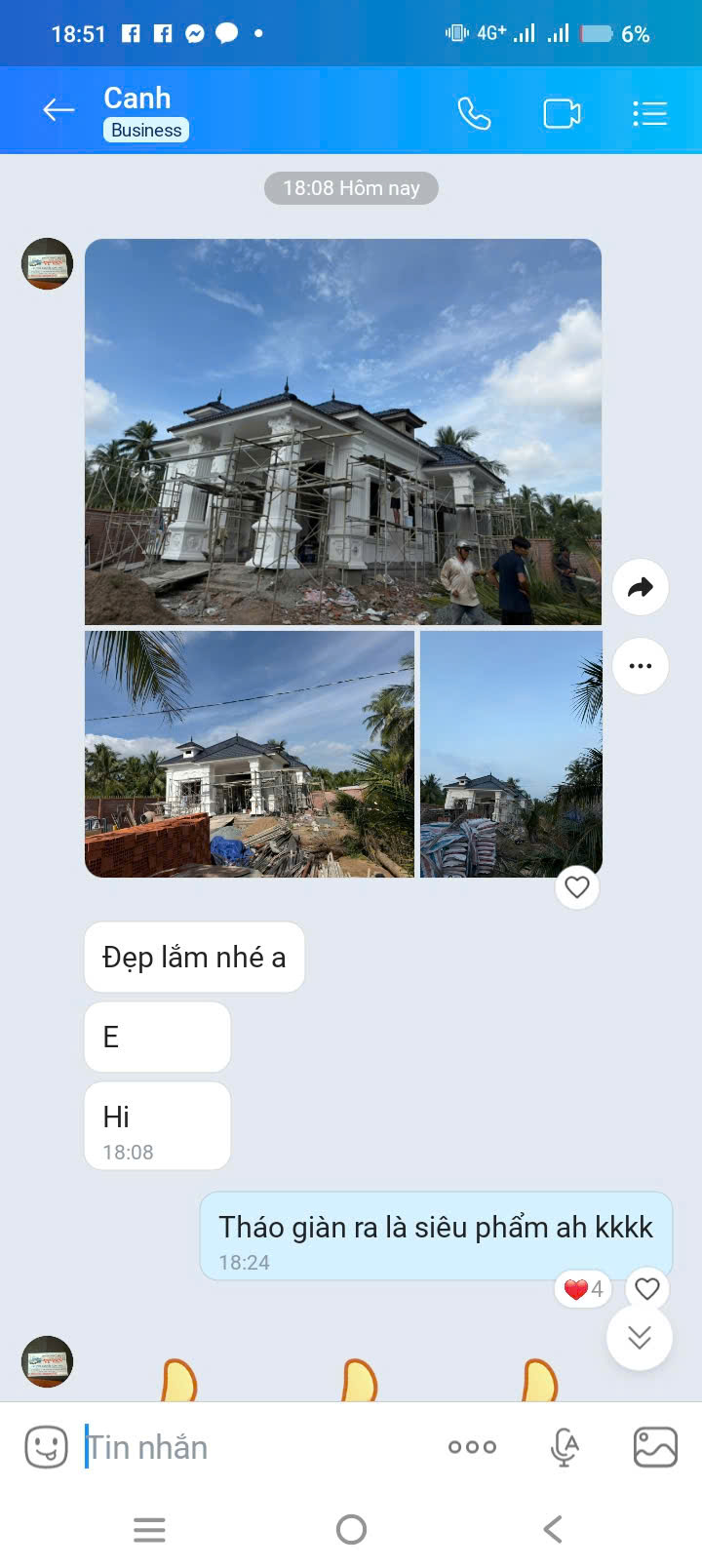This screenshot has width=702, height=1568.
Task: Record a voice message
Action: click(565, 1447)
